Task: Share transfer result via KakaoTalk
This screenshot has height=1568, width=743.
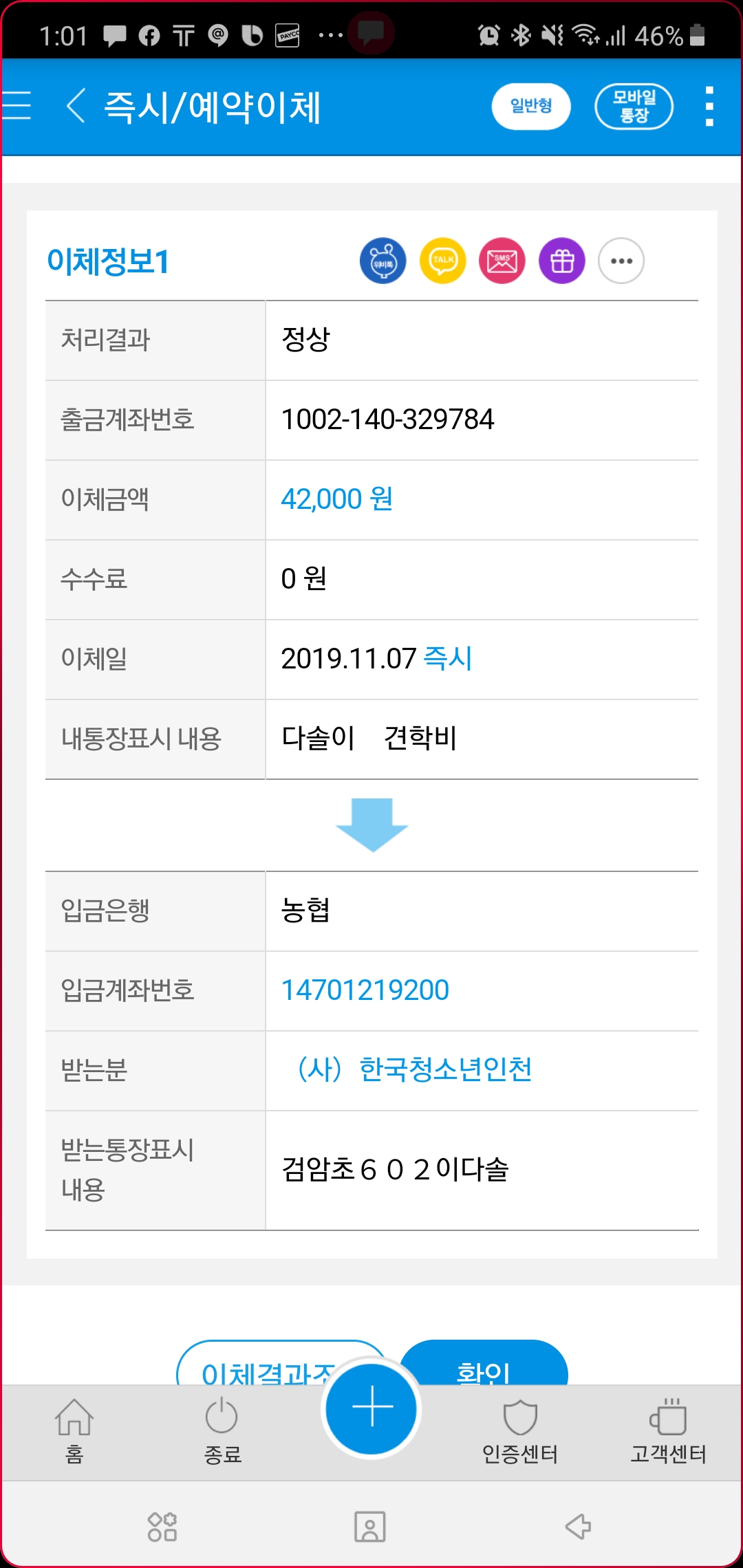Action: pos(442,261)
